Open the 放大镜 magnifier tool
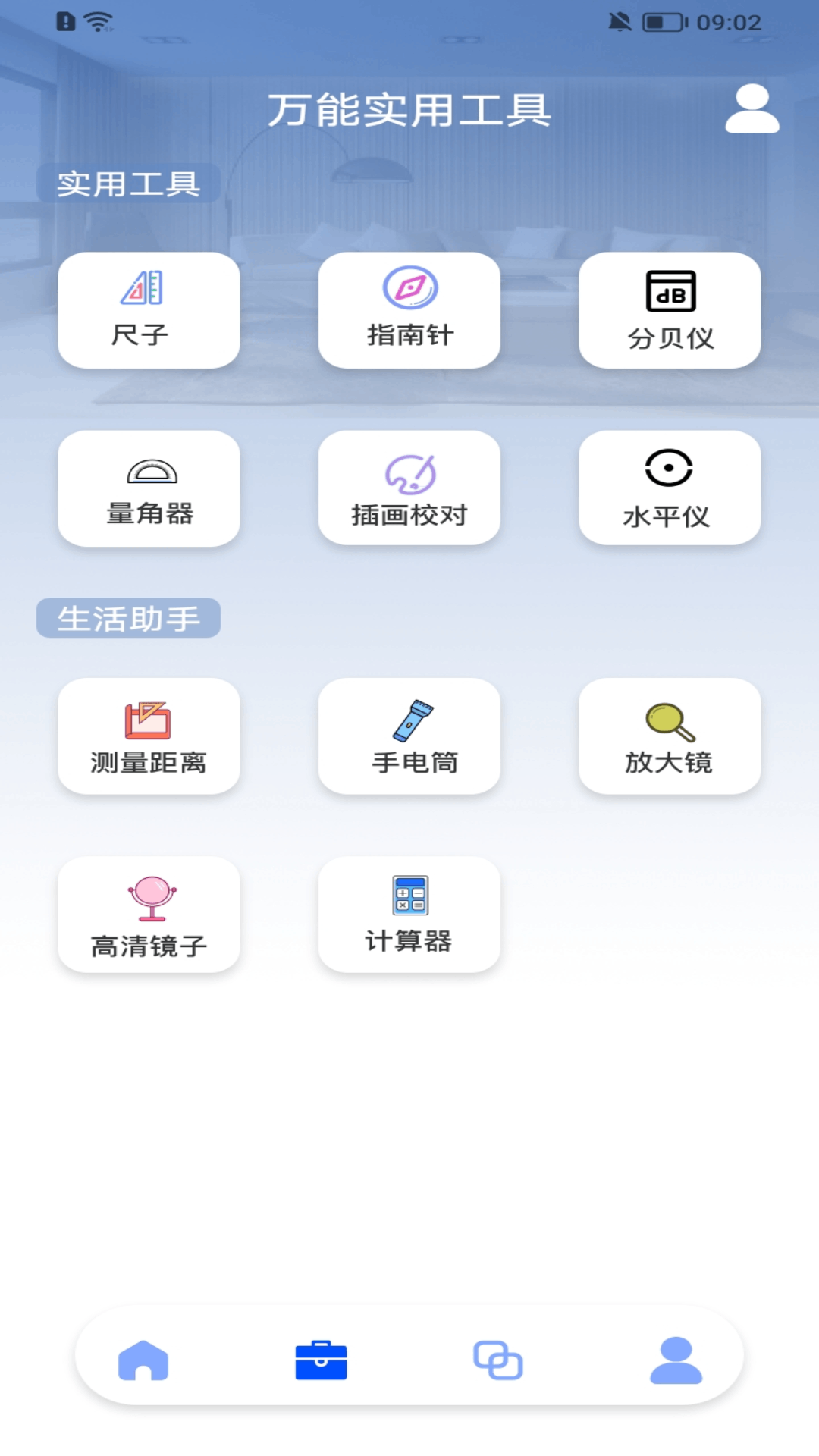Viewport: 819px width, 1456px height. coord(670,736)
